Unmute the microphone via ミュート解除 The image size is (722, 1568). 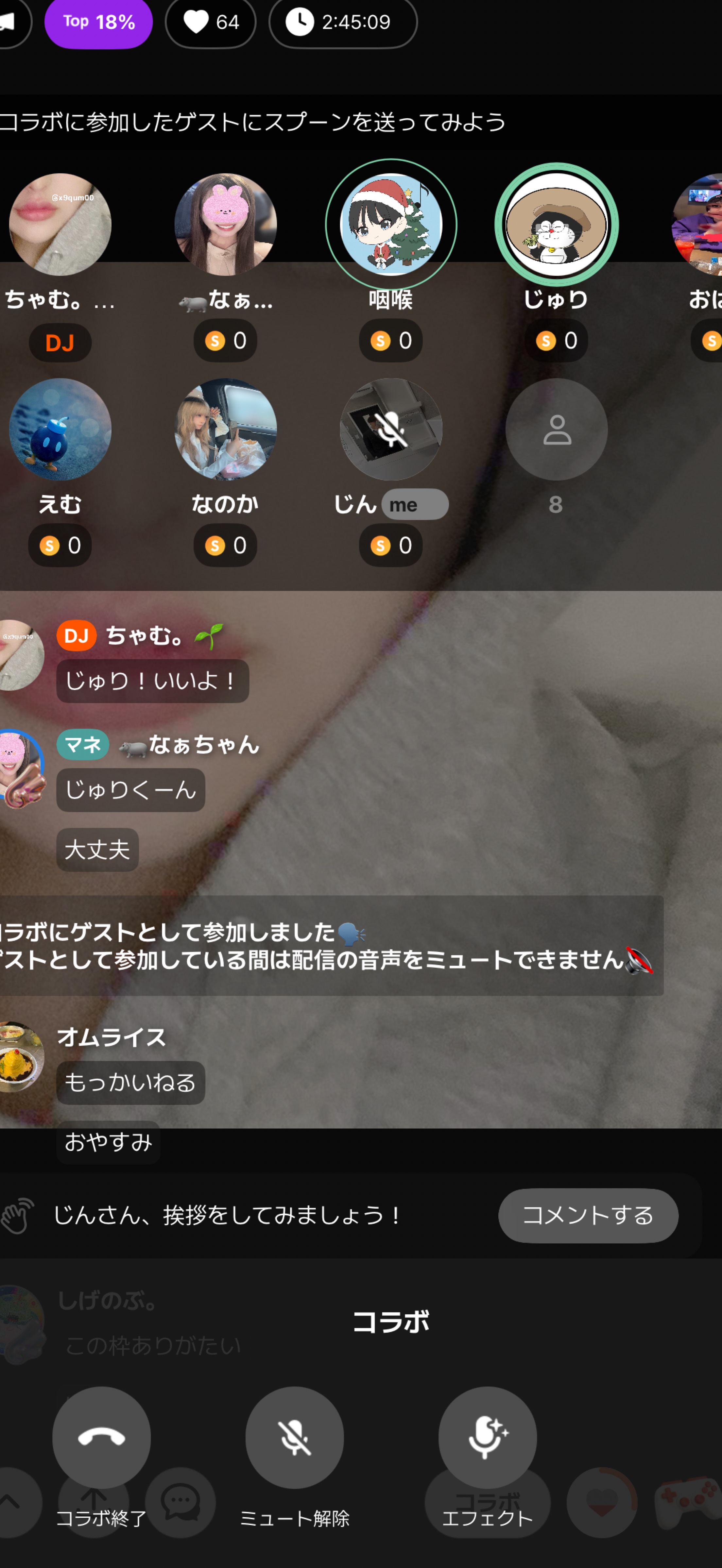294,1437
